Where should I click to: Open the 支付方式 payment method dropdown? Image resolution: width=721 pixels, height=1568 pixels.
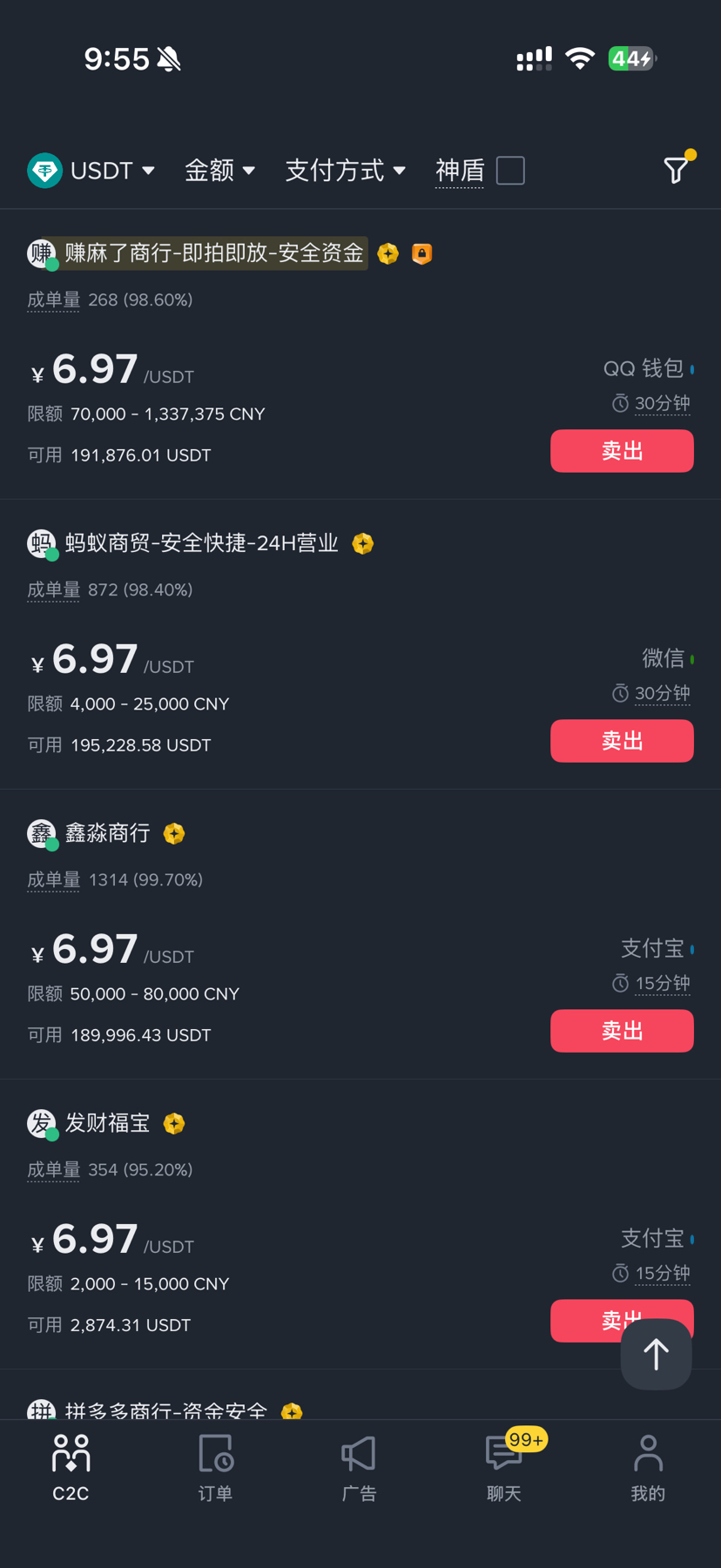[345, 171]
